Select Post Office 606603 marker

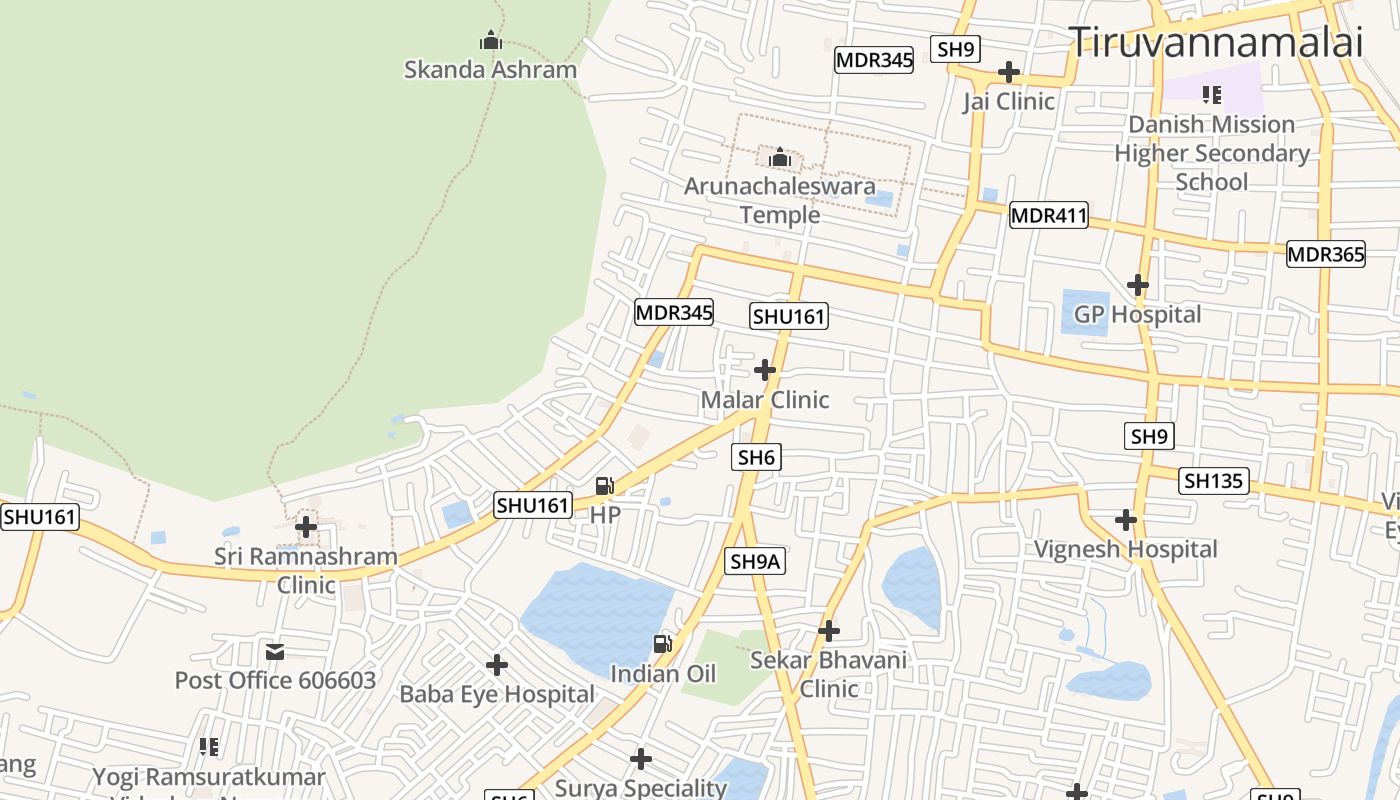tap(275, 652)
